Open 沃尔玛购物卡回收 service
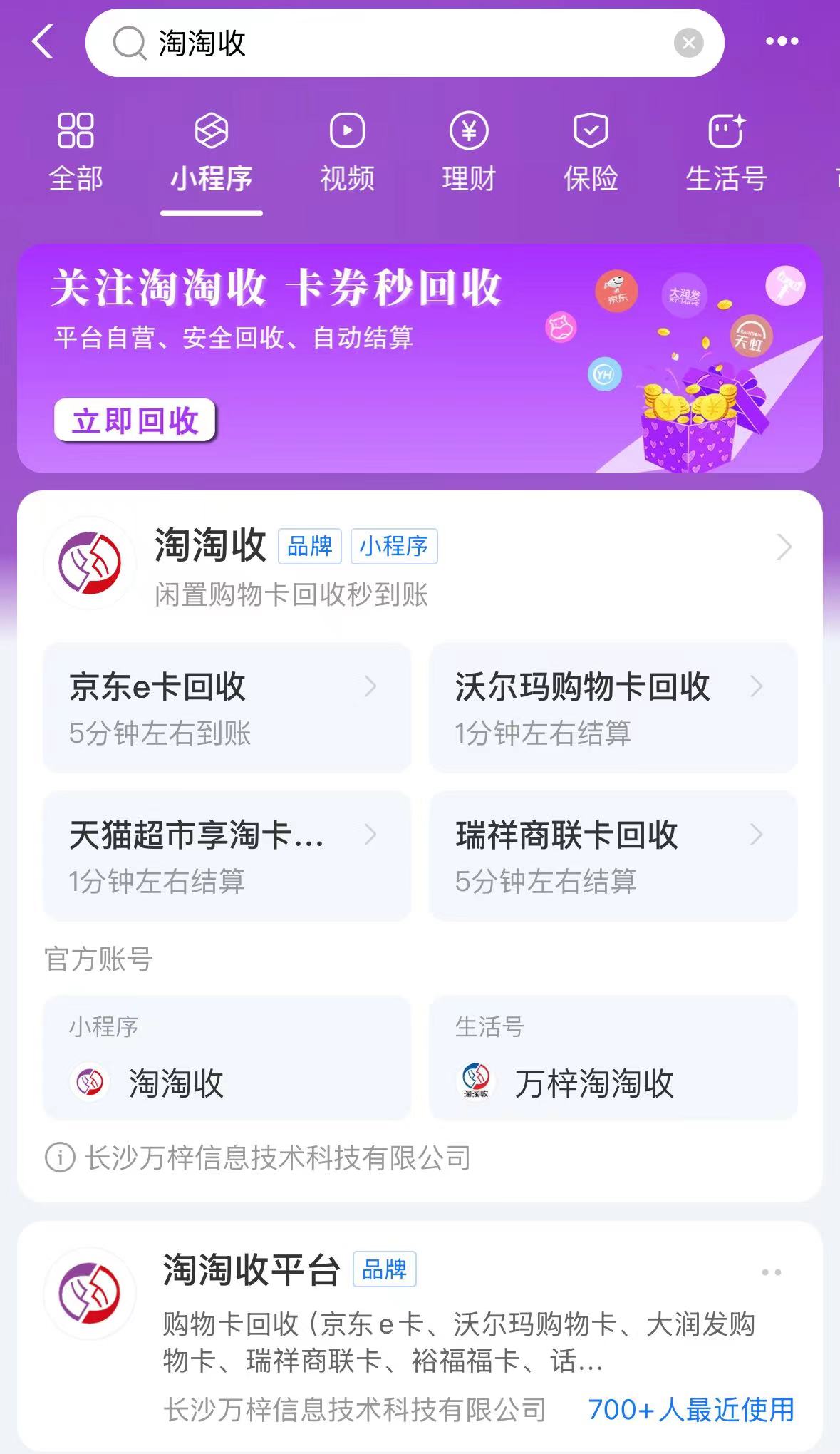The height and width of the screenshot is (1454, 840). pyautogui.click(x=613, y=708)
